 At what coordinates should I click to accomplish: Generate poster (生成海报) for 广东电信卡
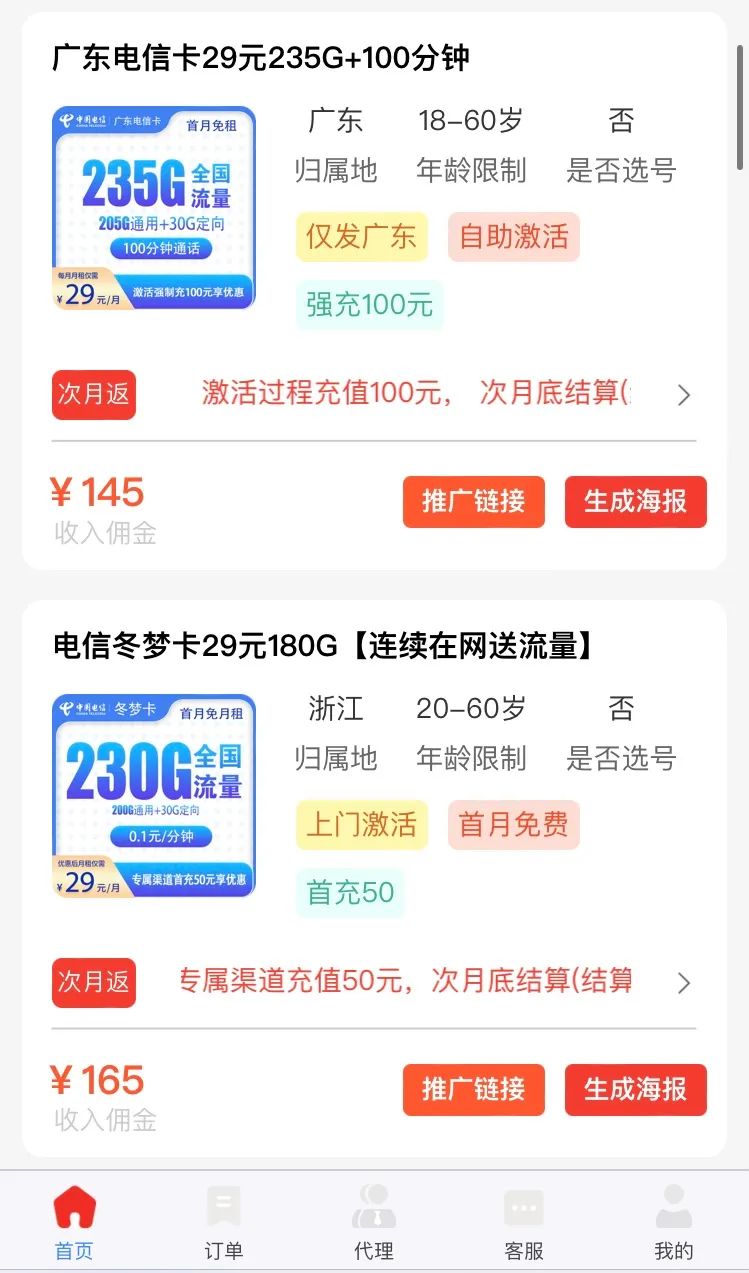click(636, 501)
